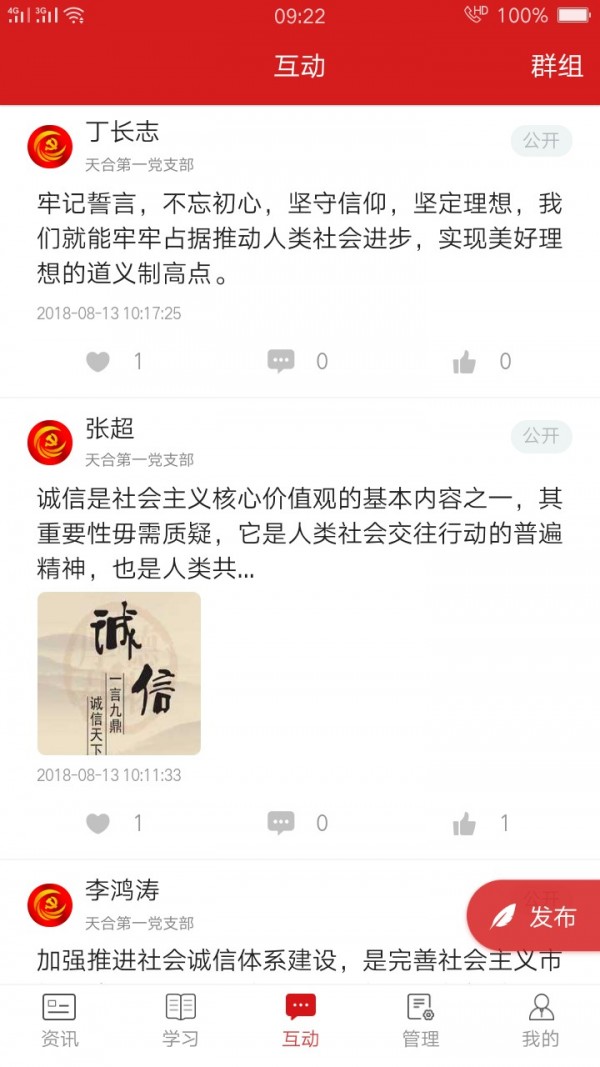This screenshot has height=1067, width=600.
Task: Open 张超's profile avatar
Action: coord(50,443)
